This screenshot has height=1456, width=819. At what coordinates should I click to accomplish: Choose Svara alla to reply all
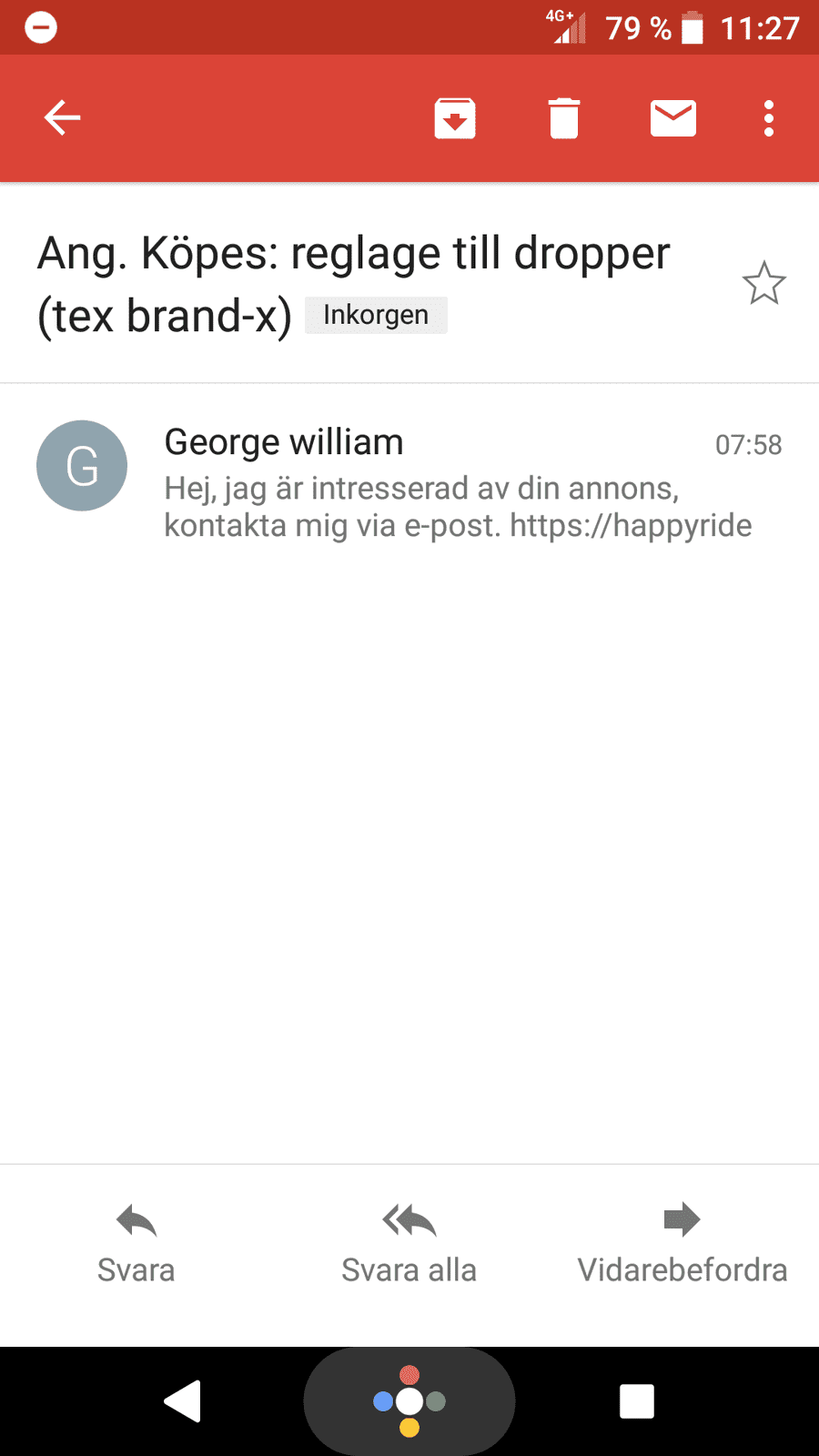coord(409,1244)
